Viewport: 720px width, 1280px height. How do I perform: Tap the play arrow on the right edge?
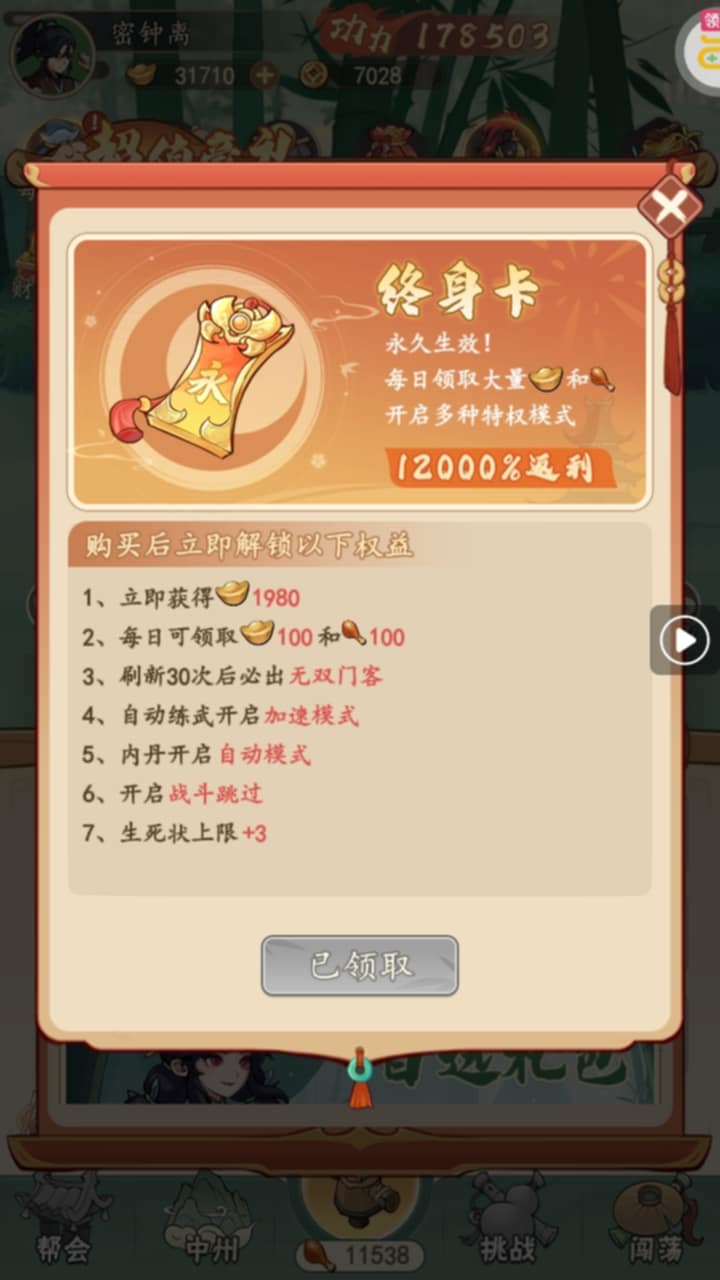pyautogui.click(x=688, y=640)
